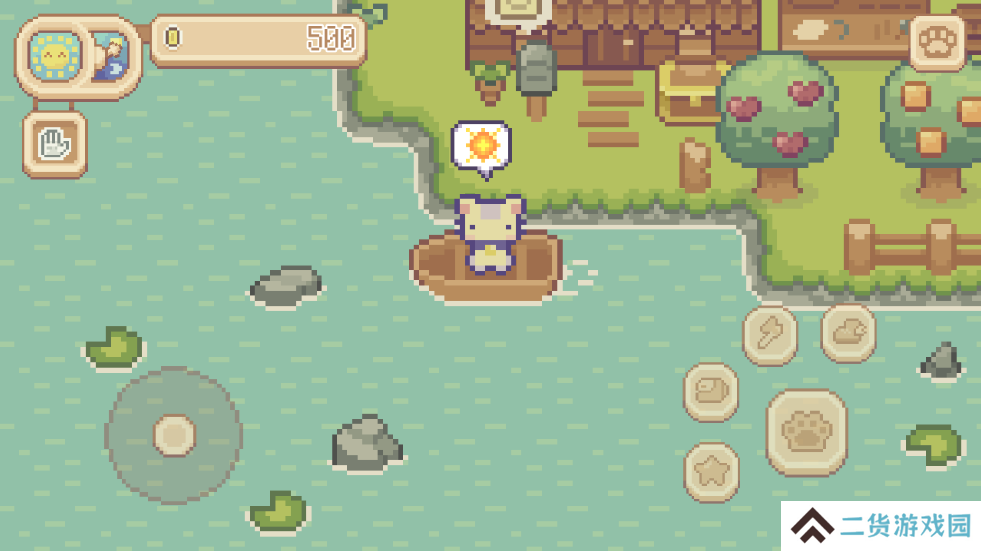Tap the large paw action button
Viewport: 981px width, 551px height.
[x=806, y=432]
